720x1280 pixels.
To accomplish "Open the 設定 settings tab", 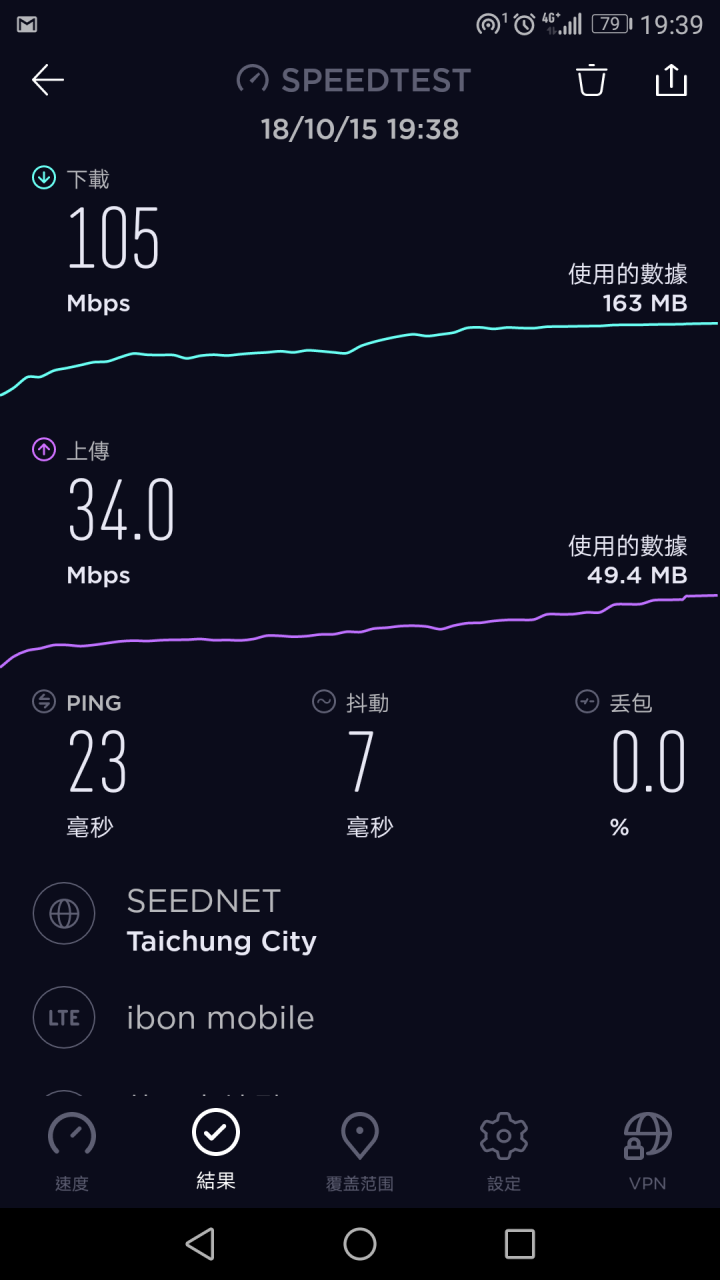I will point(504,1152).
